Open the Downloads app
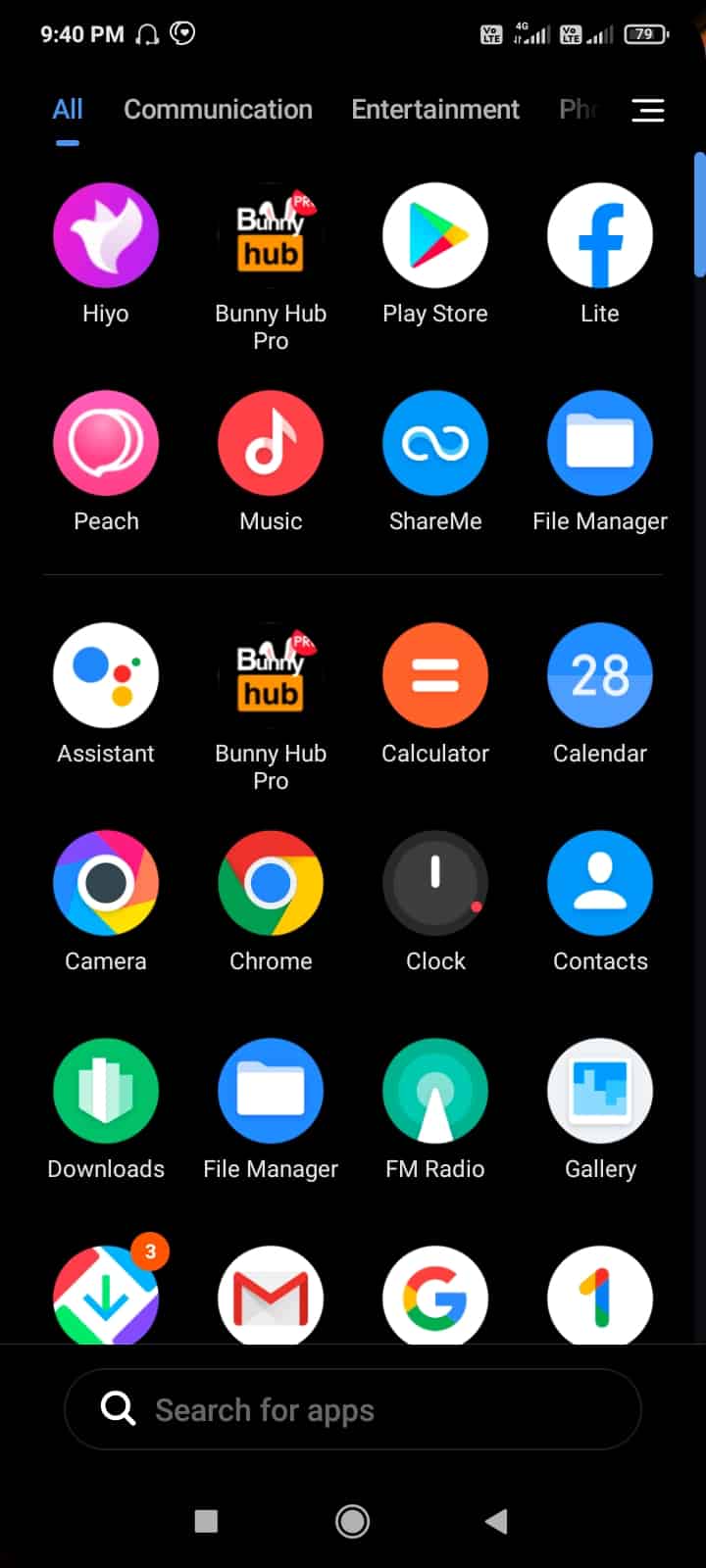Screen dimensions: 706x1568 click(106, 1091)
